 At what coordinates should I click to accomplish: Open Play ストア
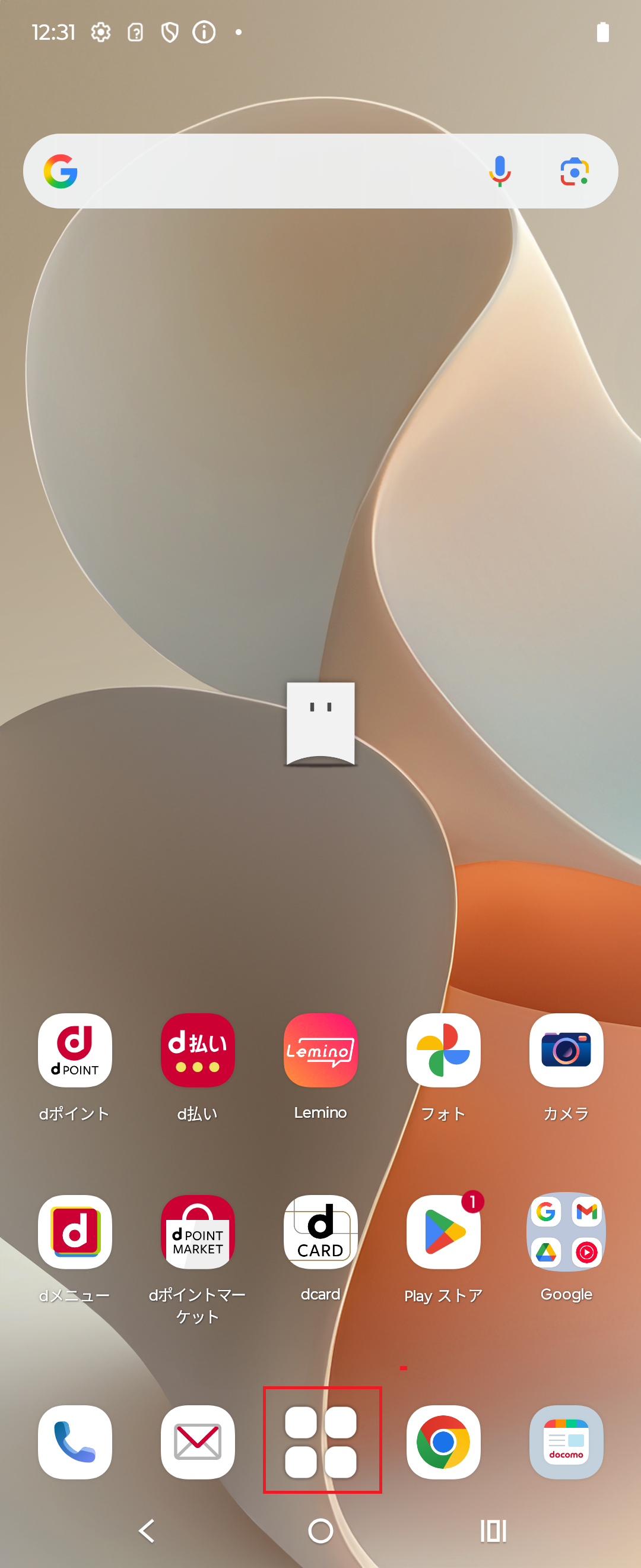[x=443, y=1232]
